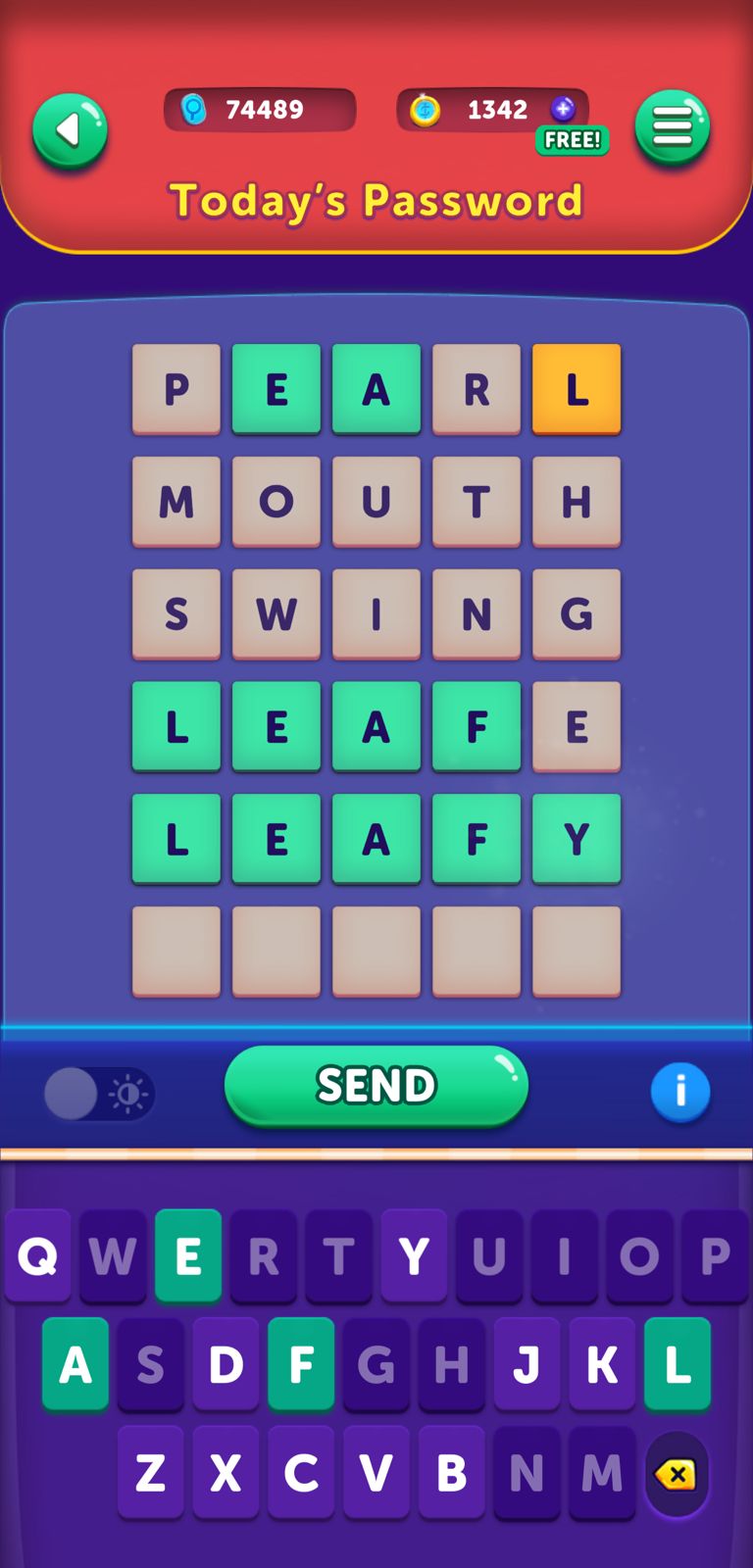
Task: Enter the letter K
Action: click(x=602, y=1364)
